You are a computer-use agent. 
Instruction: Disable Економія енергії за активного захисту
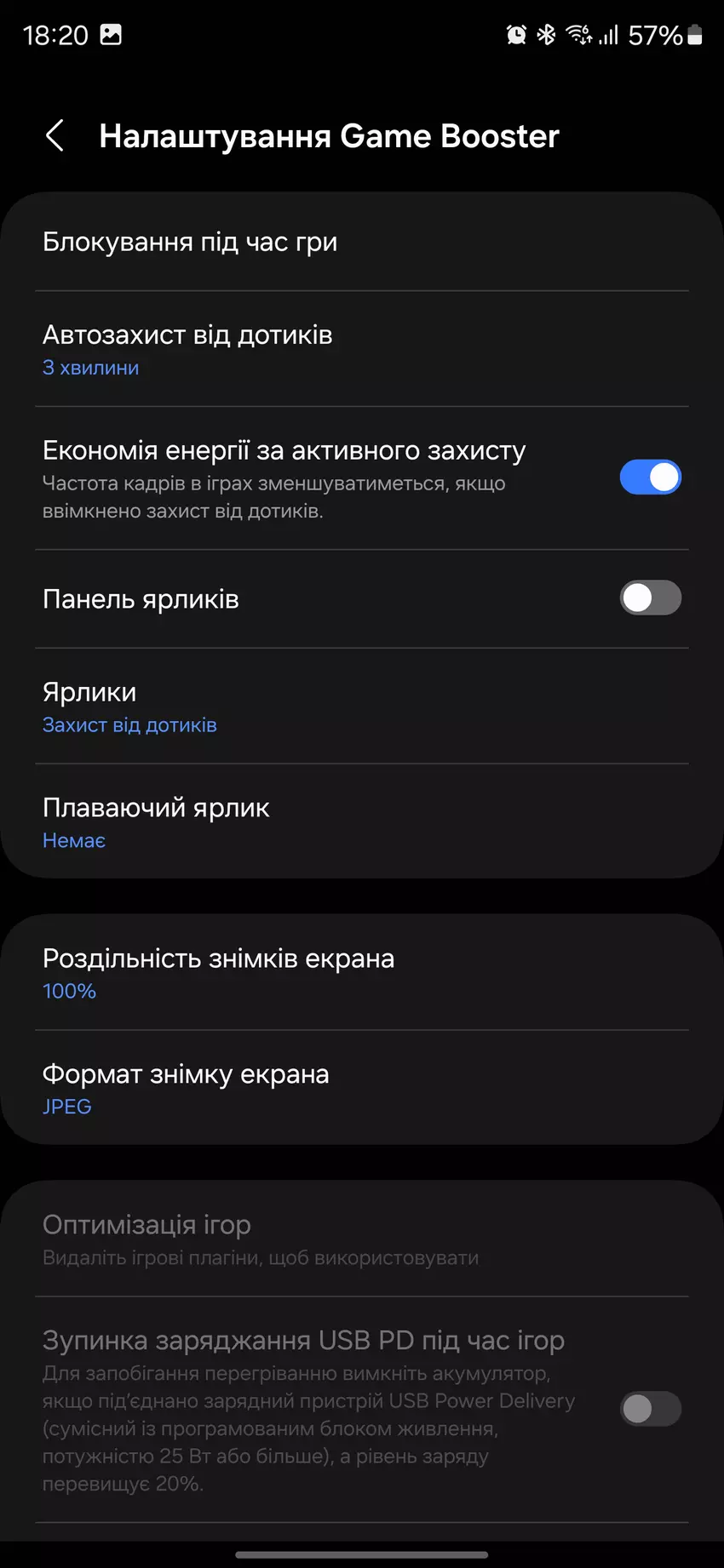650,478
